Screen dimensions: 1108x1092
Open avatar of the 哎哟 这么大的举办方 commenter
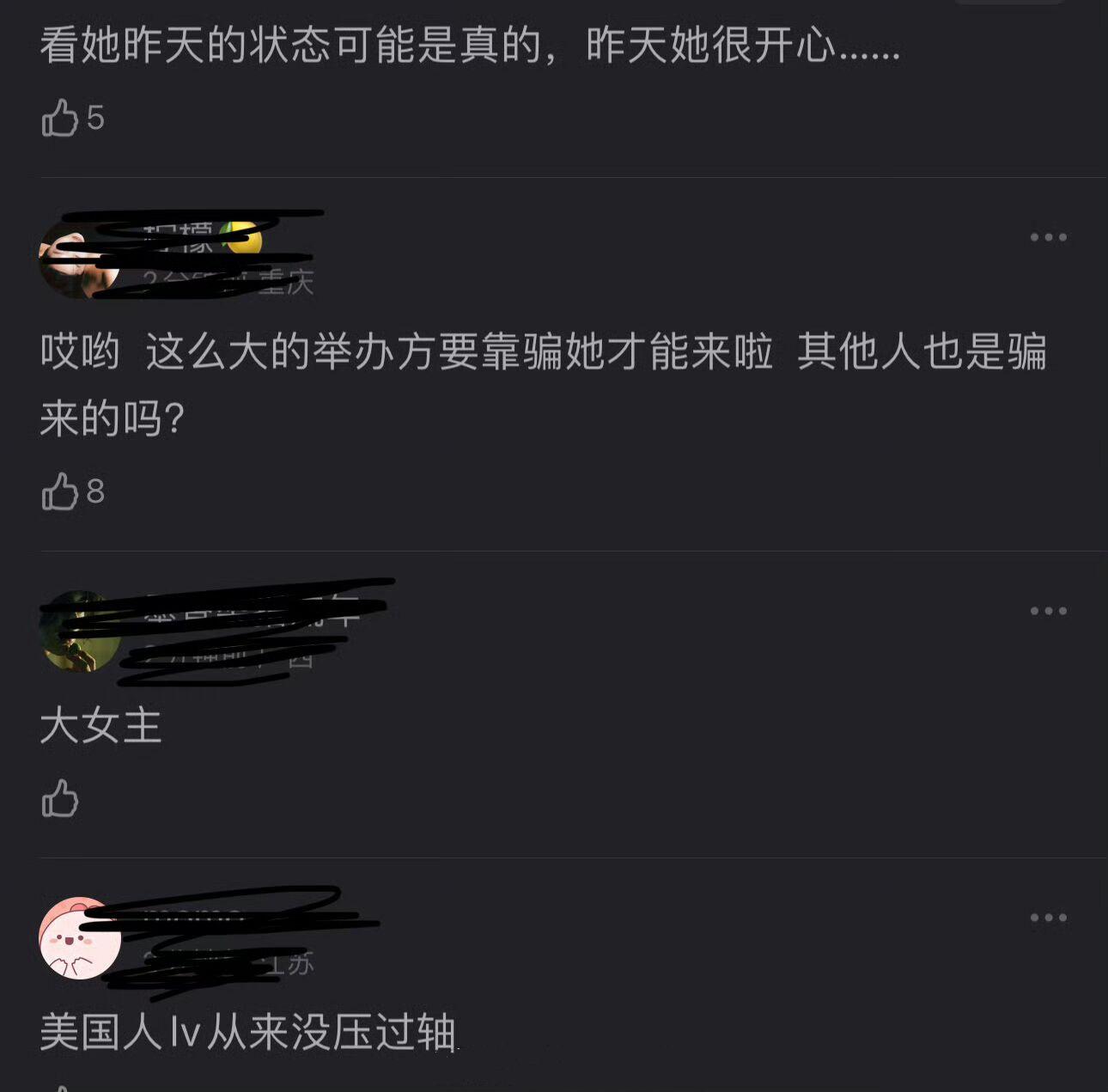pos(79,258)
